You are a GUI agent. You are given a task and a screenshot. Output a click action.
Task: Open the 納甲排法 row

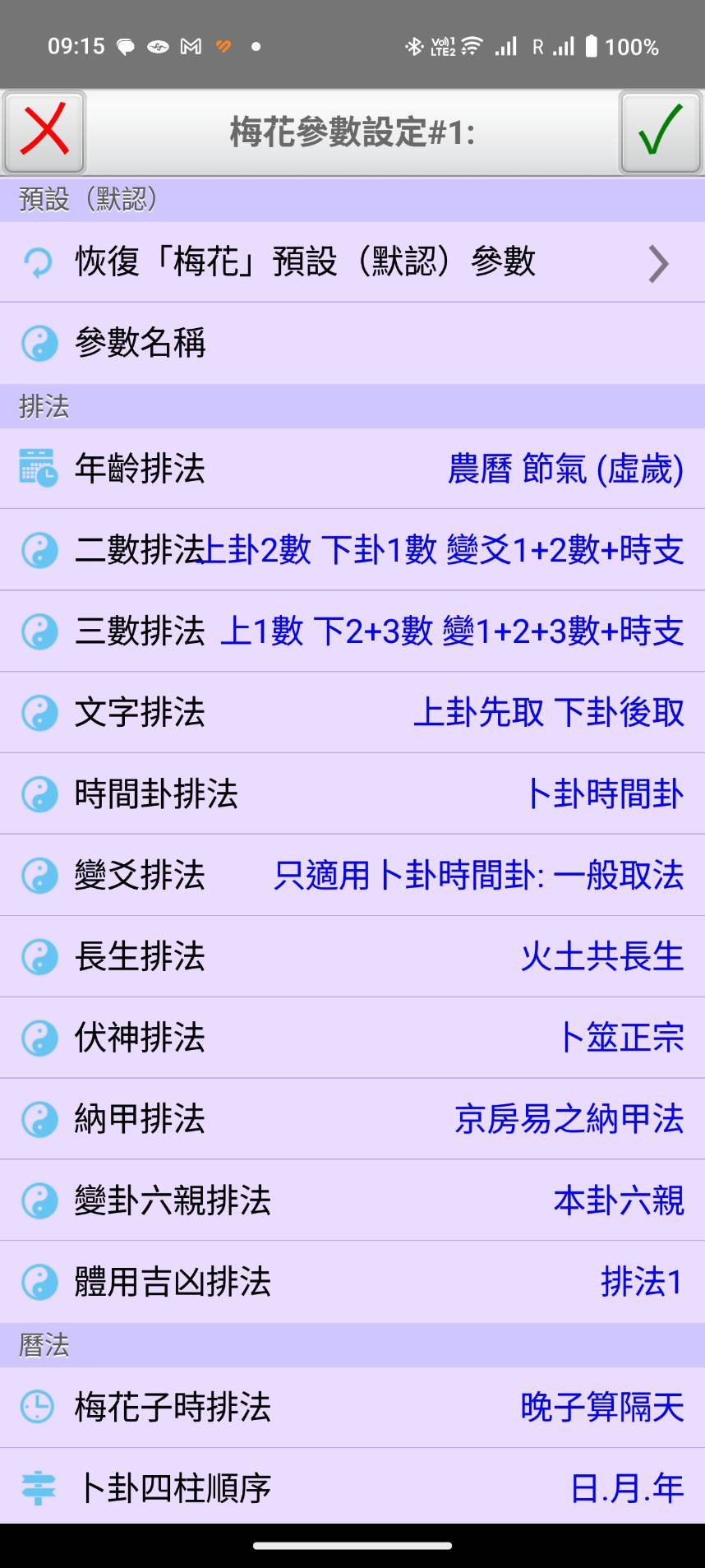click(x=352, y=1119)
